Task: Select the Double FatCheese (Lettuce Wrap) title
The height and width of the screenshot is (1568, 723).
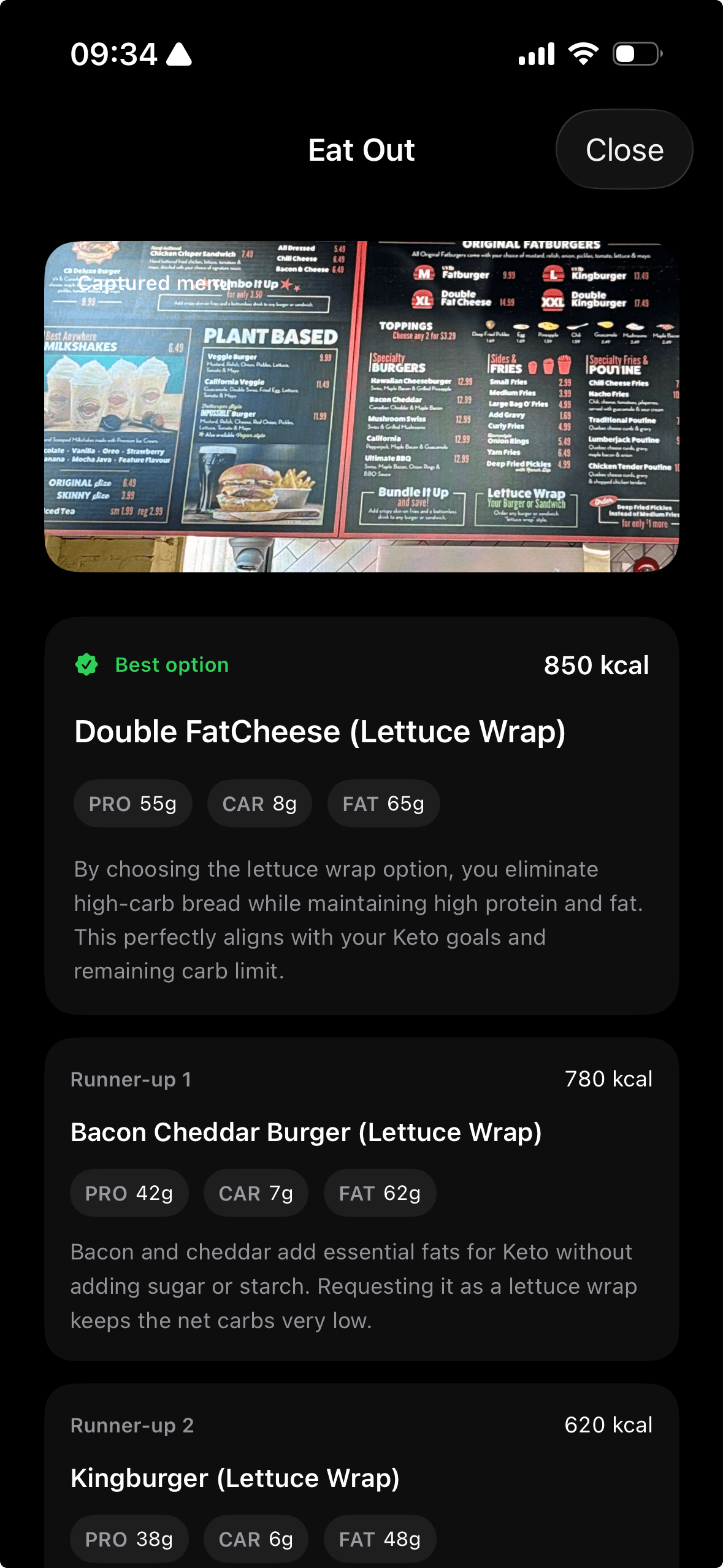Action: tap(320, 731)
